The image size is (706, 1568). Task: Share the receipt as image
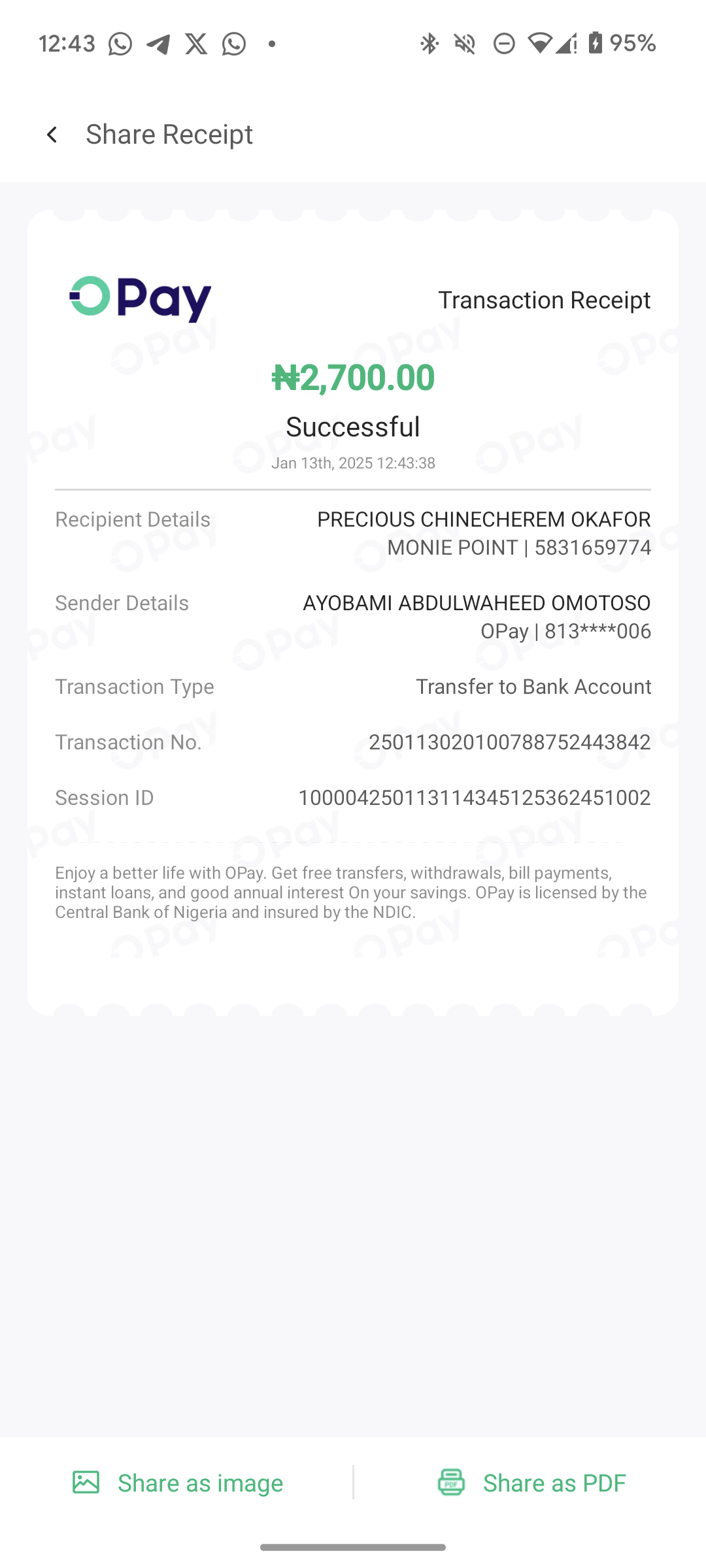[178, 1482]
